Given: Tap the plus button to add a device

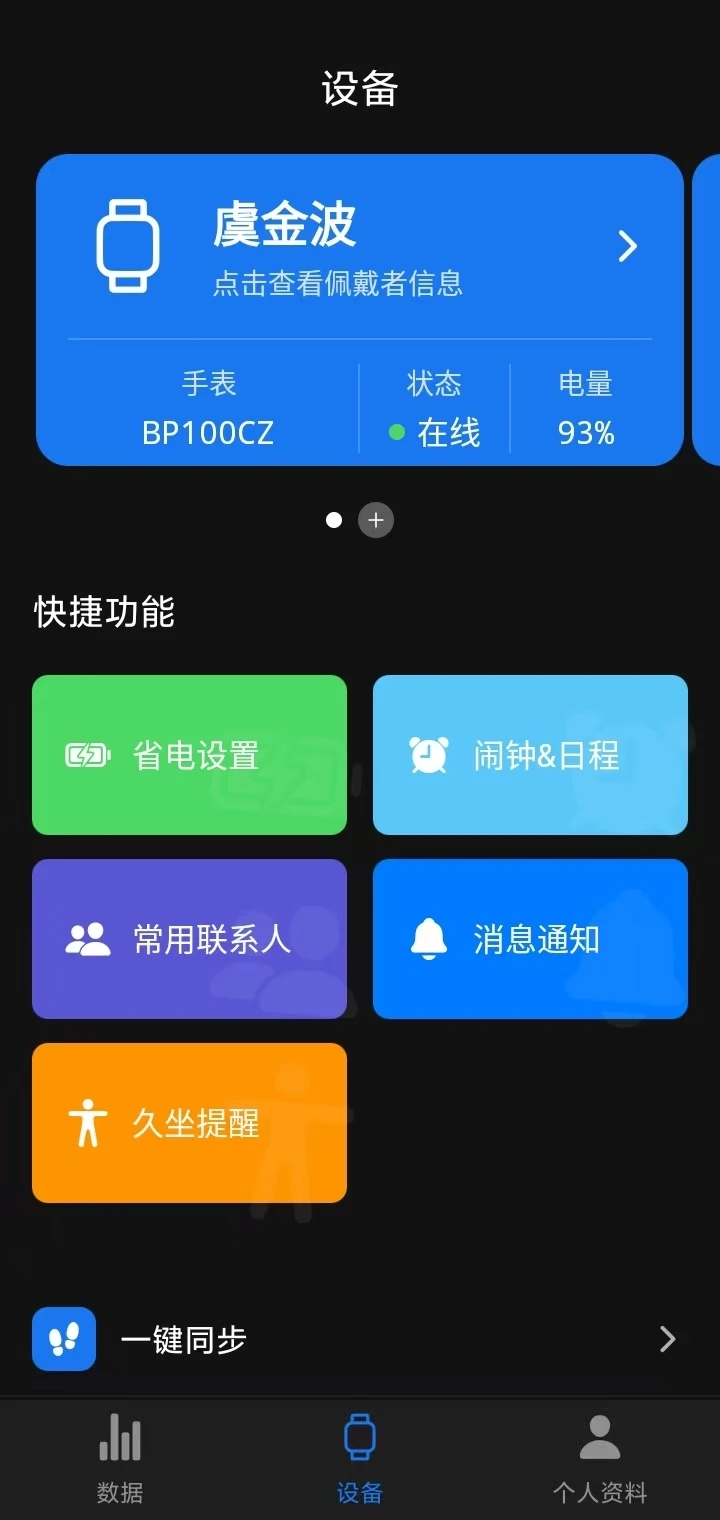Looking at the screenshot, I should pyautogui.click(x=376, y=520).
